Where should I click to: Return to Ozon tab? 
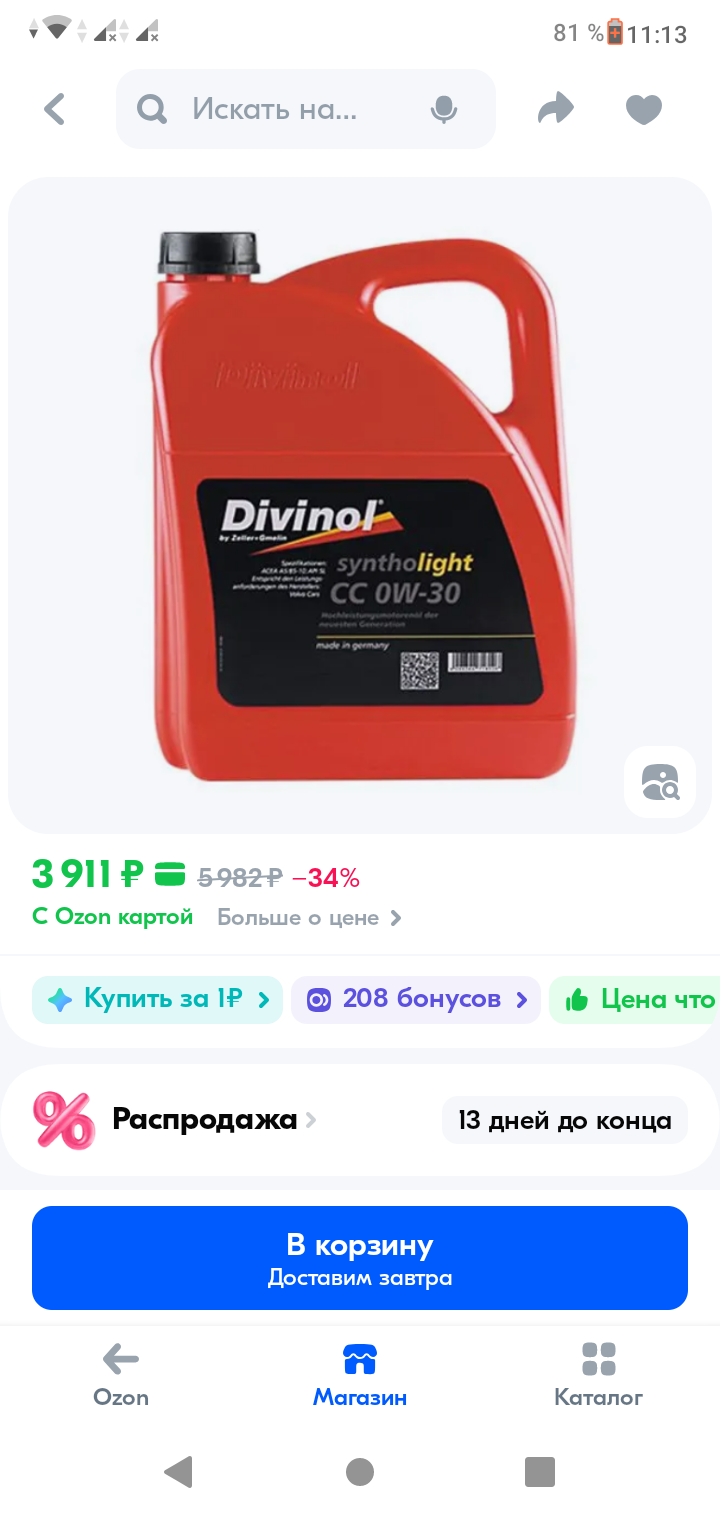121,1375
